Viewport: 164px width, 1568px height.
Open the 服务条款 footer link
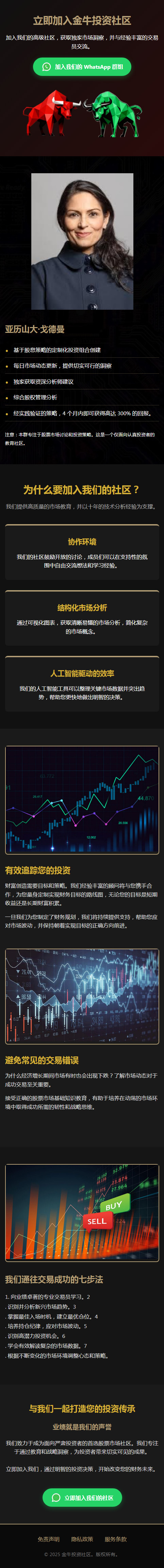point(115,1539)
